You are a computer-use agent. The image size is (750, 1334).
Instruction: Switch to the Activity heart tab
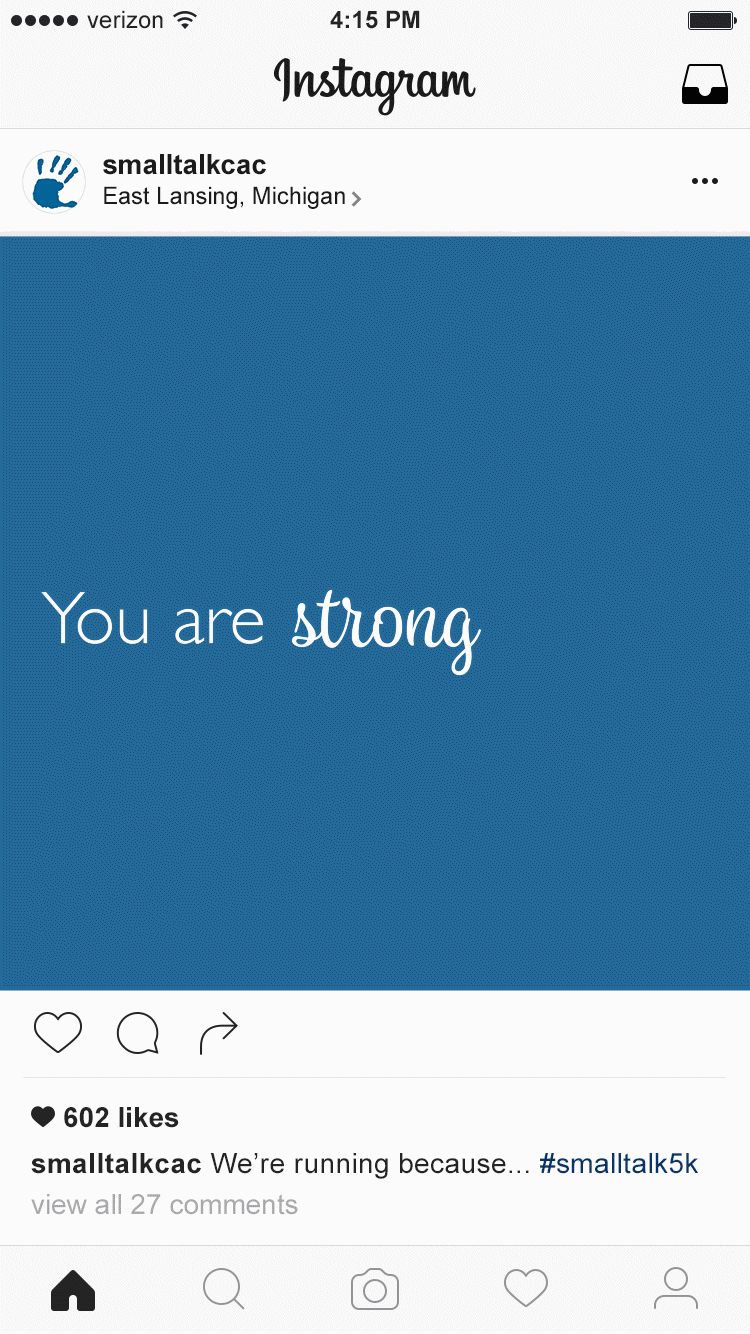[526, 1289]
